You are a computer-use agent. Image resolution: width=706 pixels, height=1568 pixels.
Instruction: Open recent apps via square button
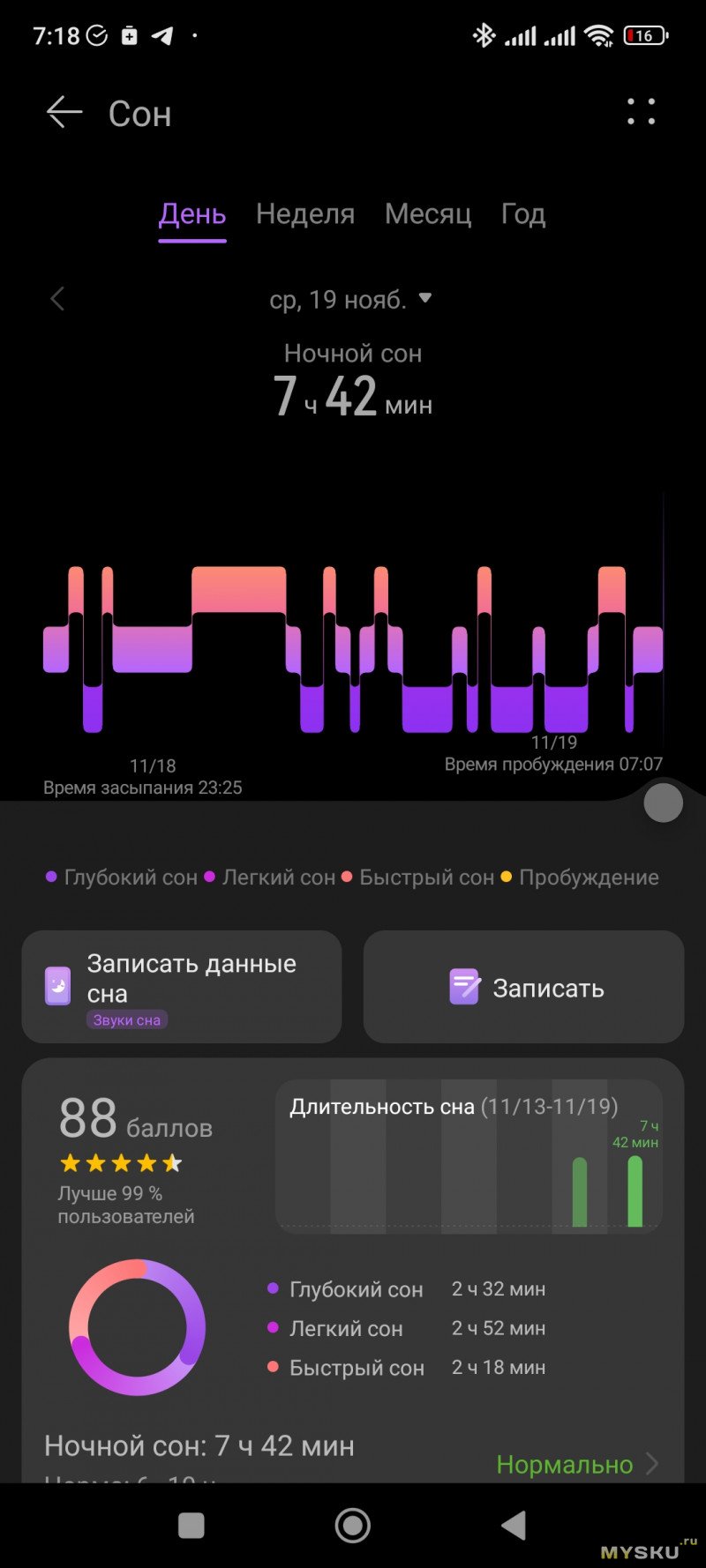192,1525
